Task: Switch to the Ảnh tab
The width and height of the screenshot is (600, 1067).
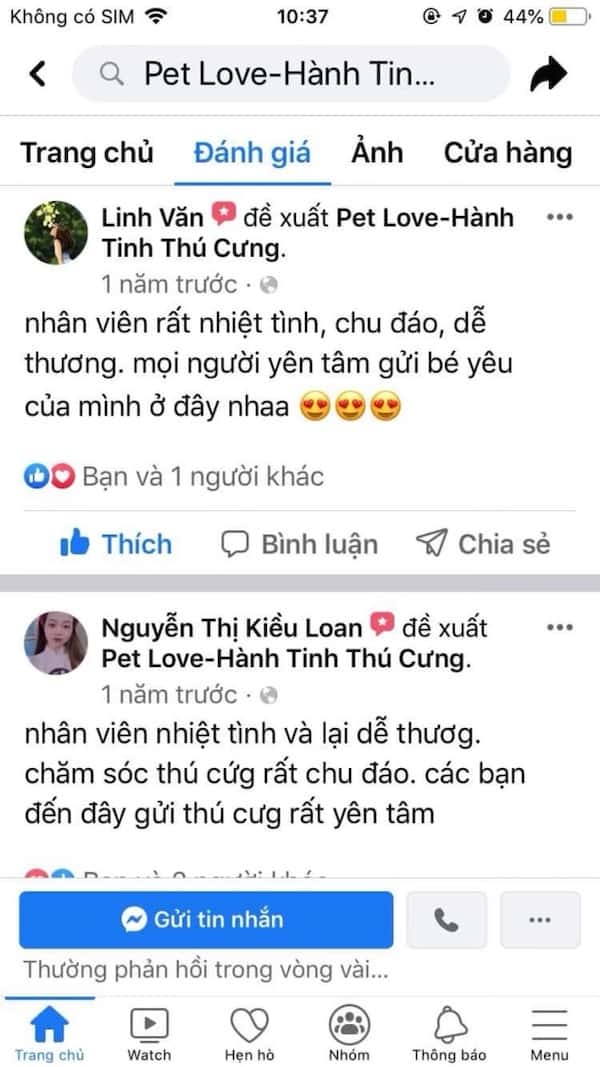Action: 377,153
